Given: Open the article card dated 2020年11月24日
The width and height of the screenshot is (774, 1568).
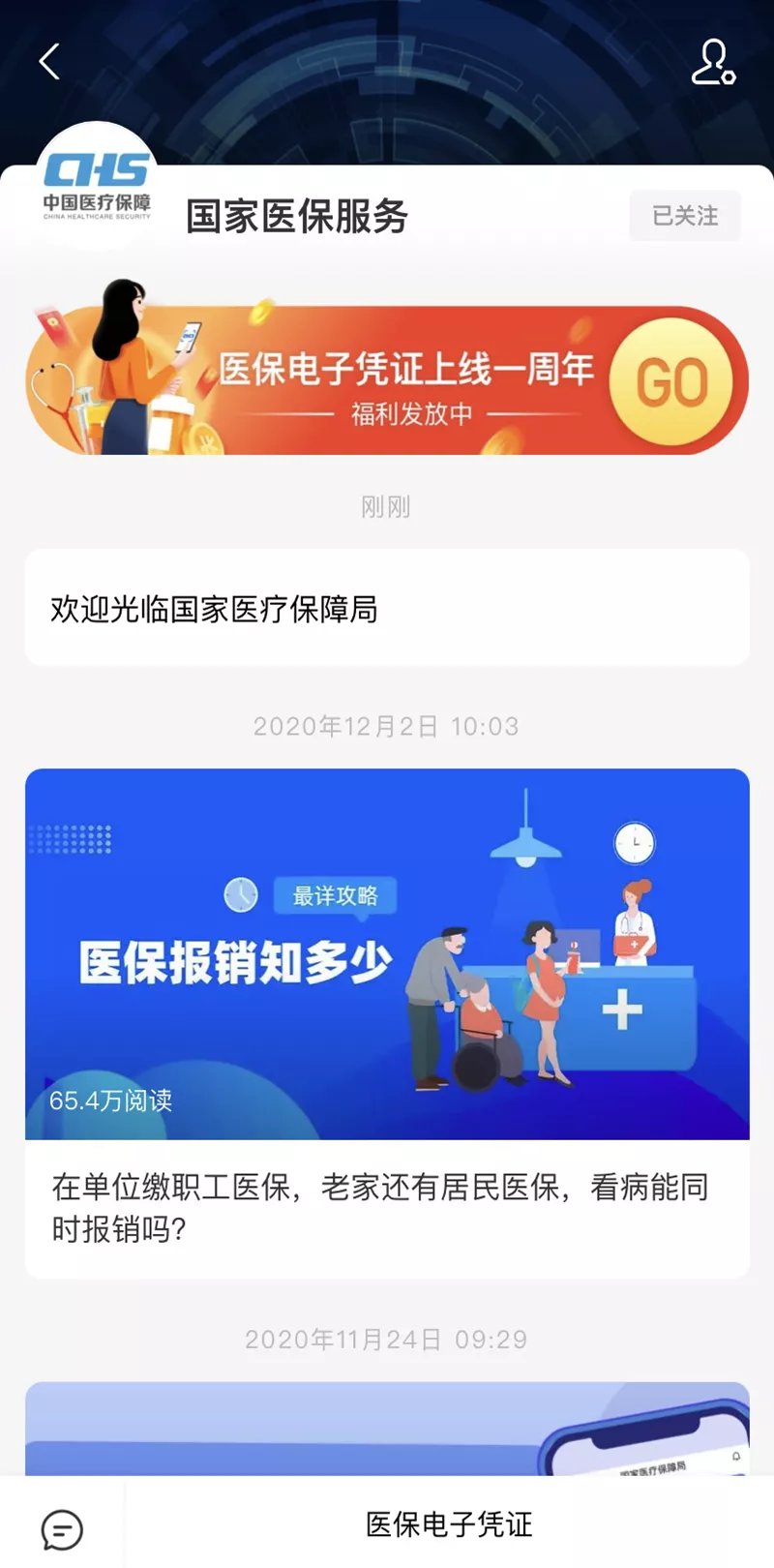Looking at the screenshot, I should pyautogui.click(x=387, y=1429).
